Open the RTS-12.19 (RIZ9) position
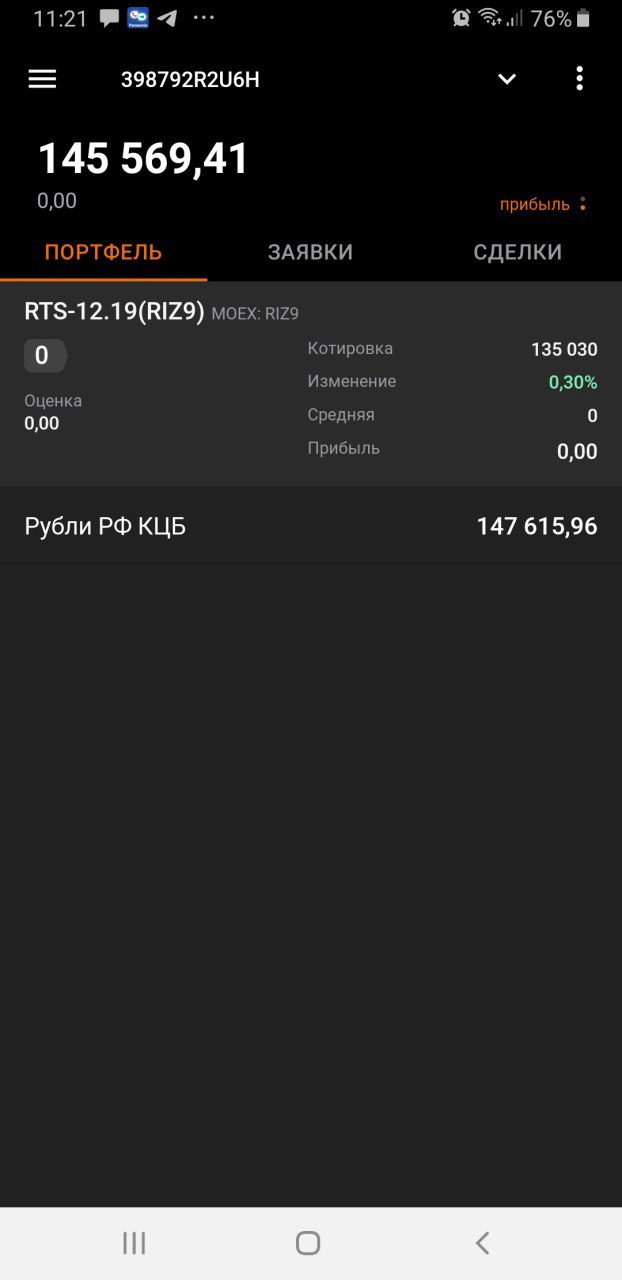This screenshot has height=1280, width=622. point(310,383)
